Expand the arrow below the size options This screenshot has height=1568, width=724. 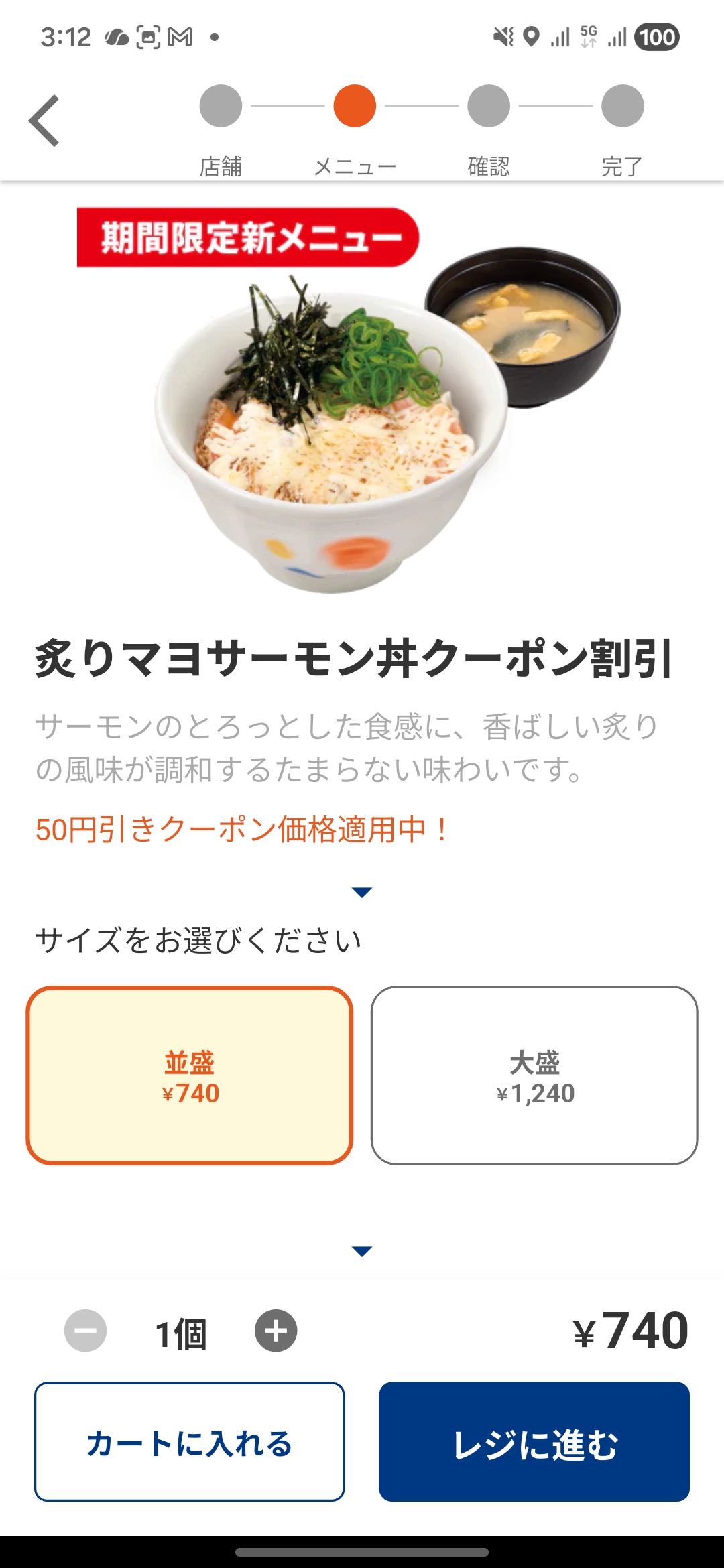(x=362, y=1251)
